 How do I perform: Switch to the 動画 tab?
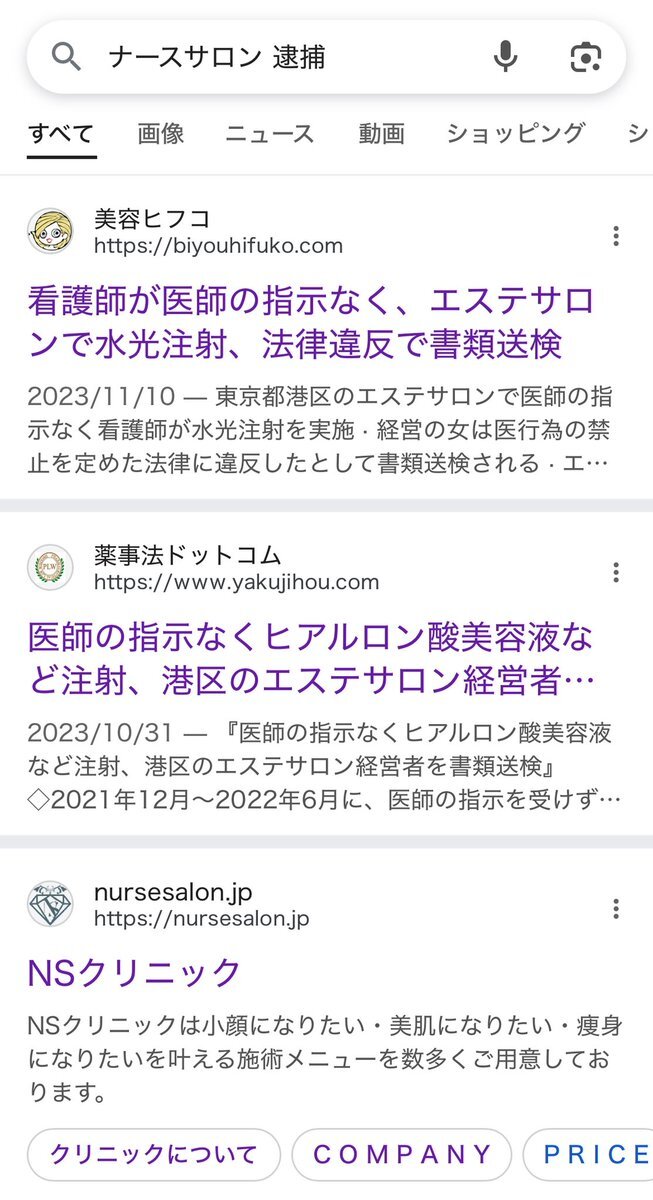381,134
